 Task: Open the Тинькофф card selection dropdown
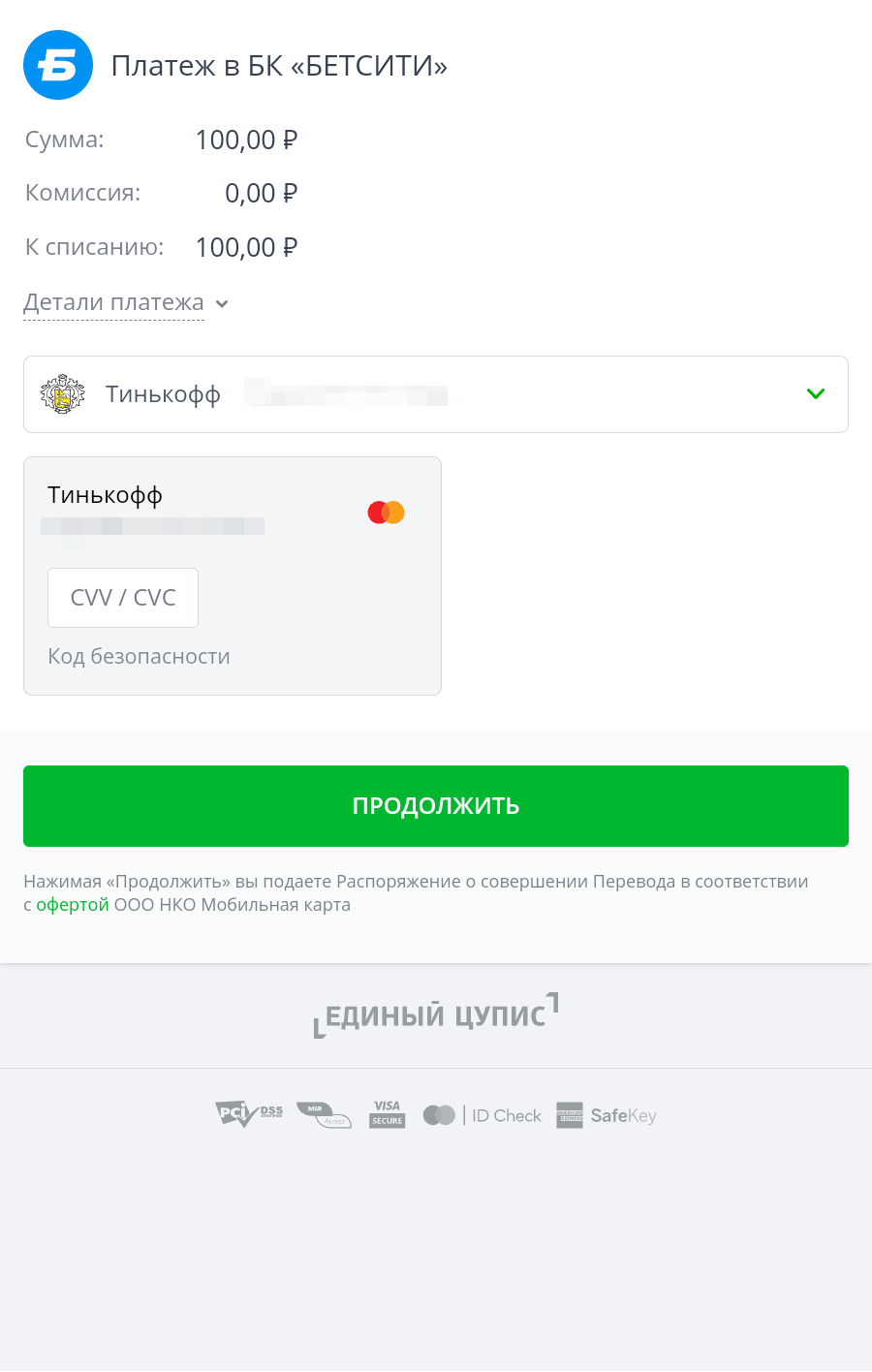pos(436,394)
